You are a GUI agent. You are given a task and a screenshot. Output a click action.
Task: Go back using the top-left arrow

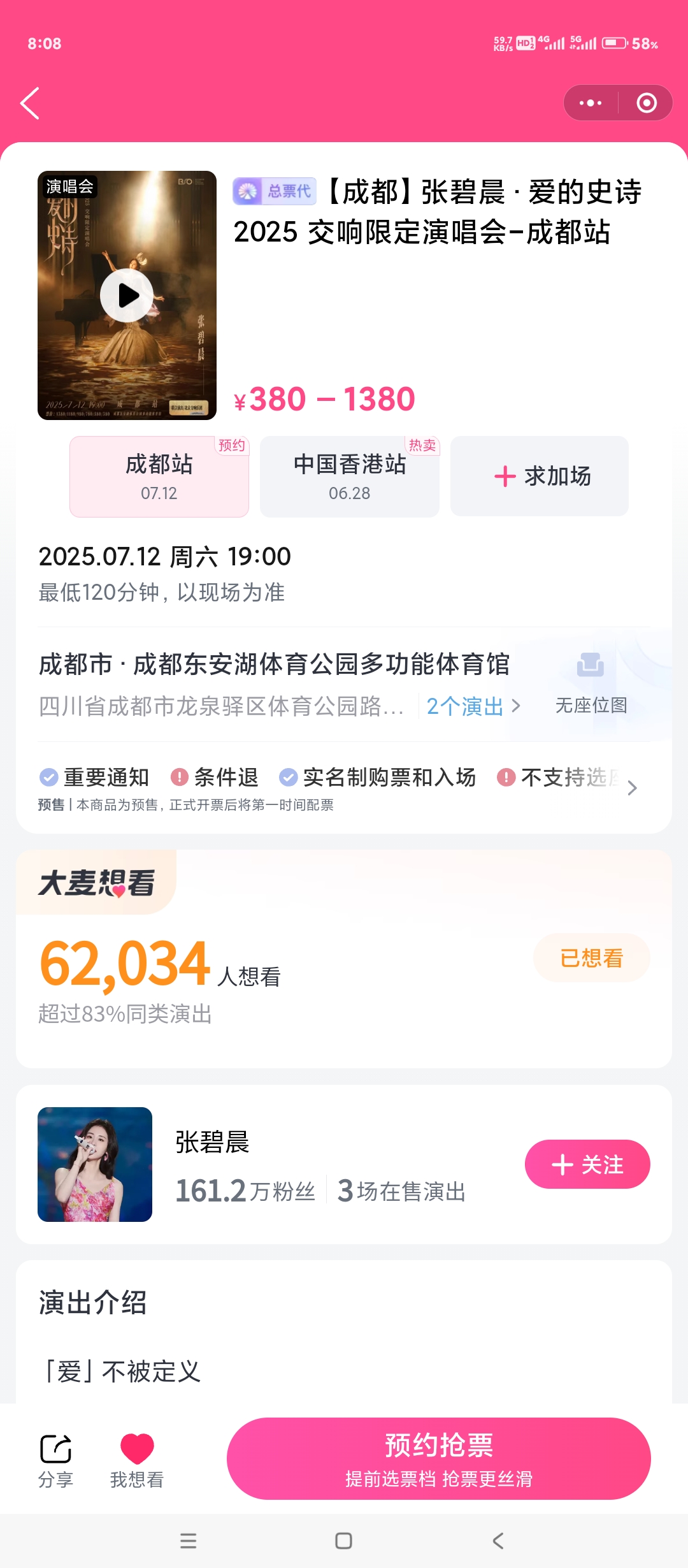coord(30,103)
